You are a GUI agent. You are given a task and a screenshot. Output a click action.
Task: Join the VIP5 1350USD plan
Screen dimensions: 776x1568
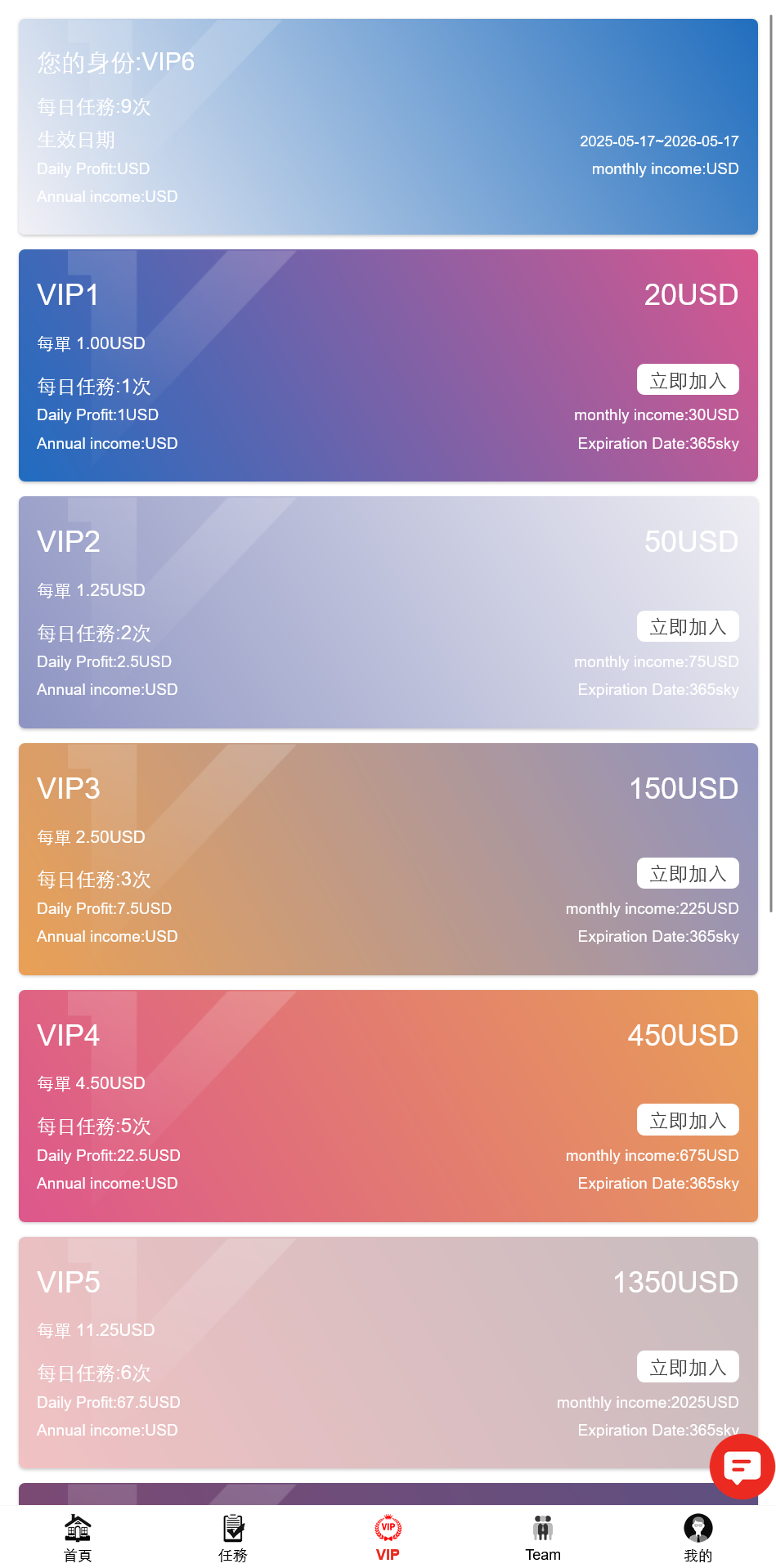(688, 1367)
